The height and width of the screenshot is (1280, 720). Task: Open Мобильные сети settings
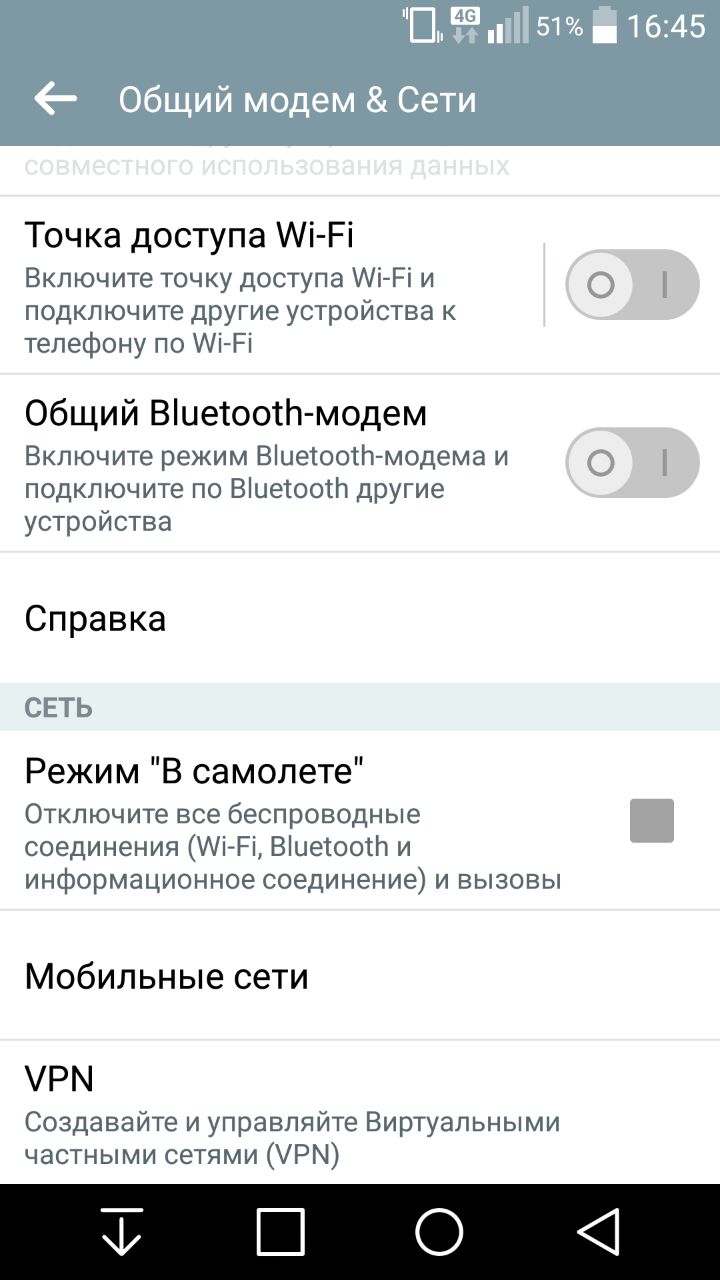point(360,976)
